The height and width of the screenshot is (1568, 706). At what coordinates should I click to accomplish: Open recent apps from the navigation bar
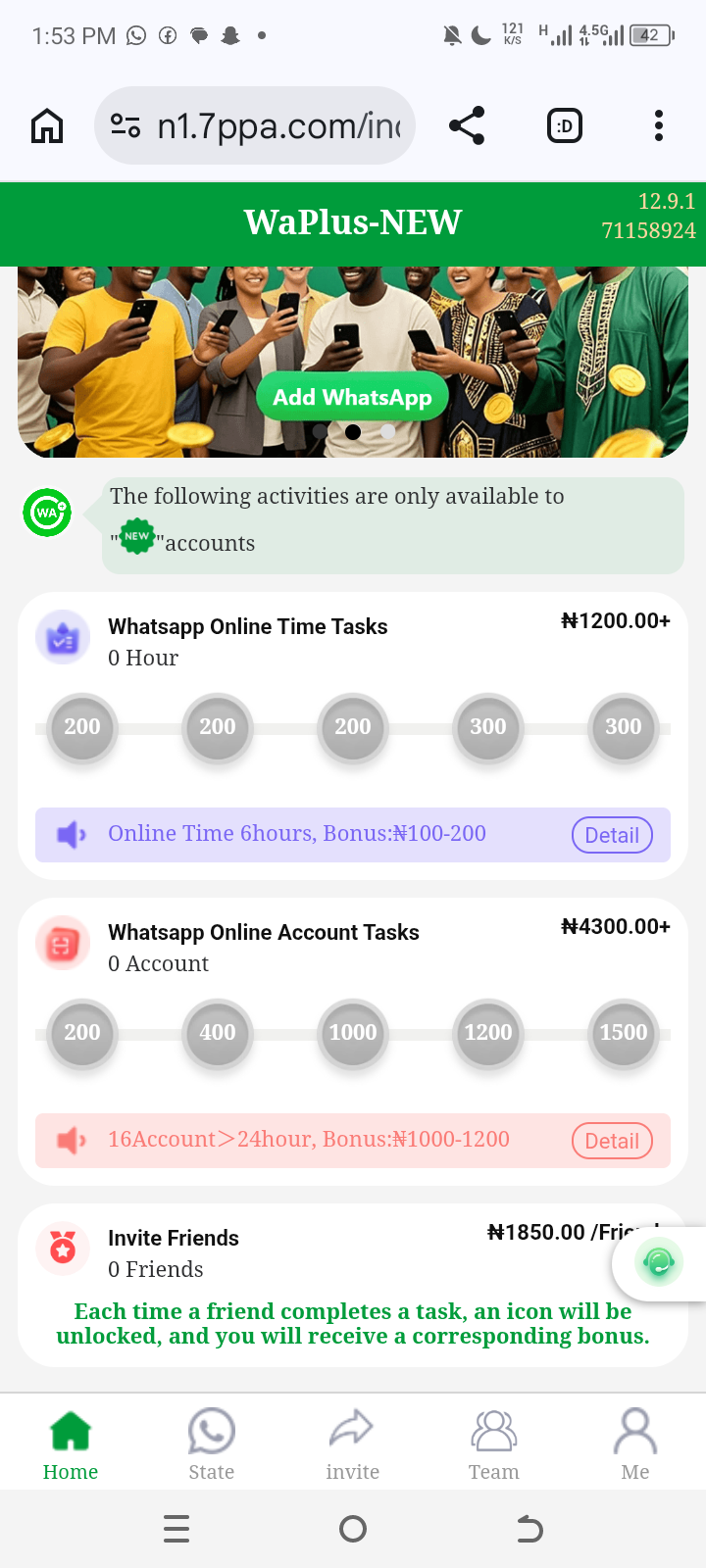tap(176, 1529)
